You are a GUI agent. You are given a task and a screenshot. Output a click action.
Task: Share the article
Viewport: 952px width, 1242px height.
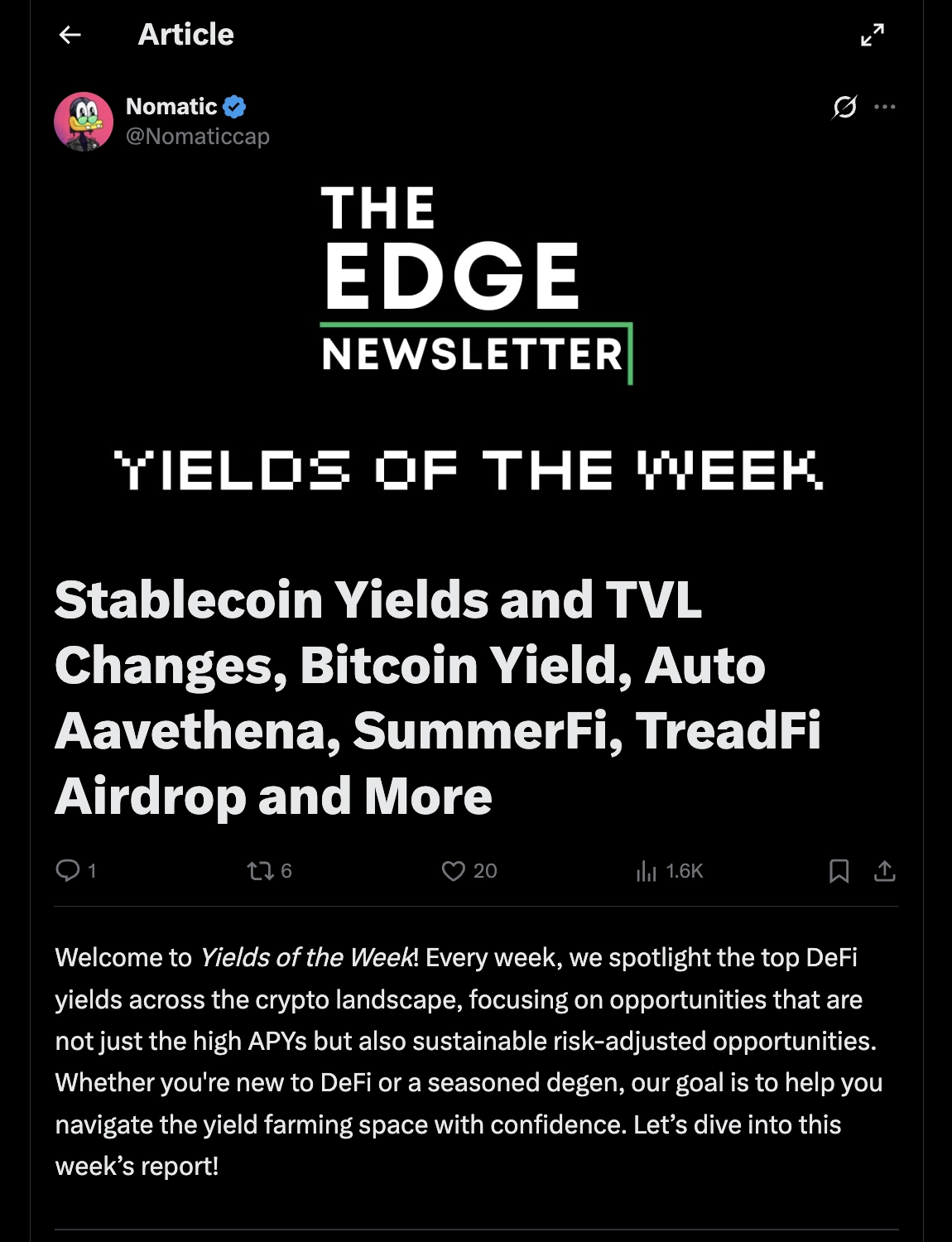point(885,870)
